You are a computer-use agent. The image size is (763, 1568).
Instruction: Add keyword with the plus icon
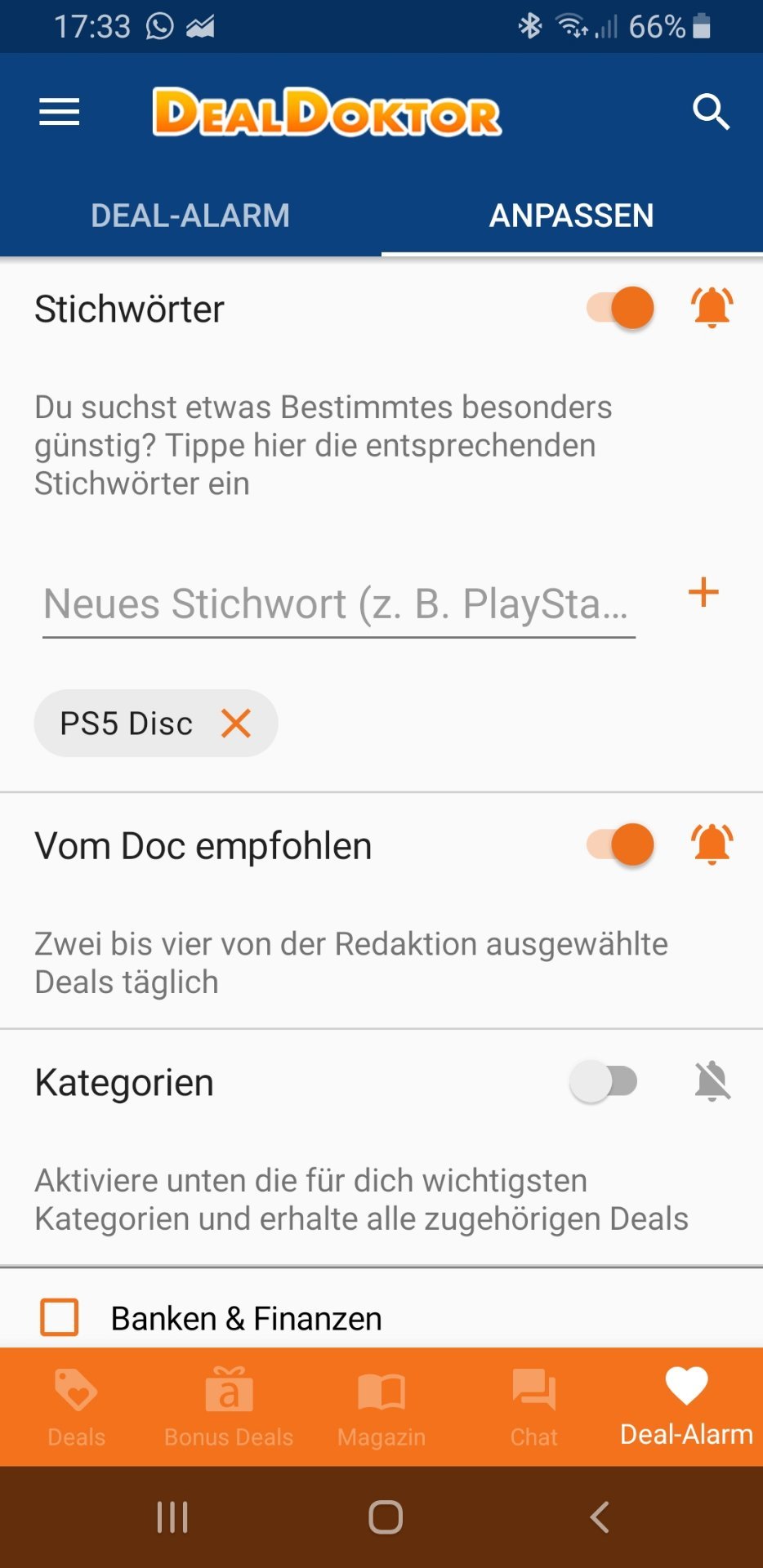pyautogui.click(x=703, y=592)
